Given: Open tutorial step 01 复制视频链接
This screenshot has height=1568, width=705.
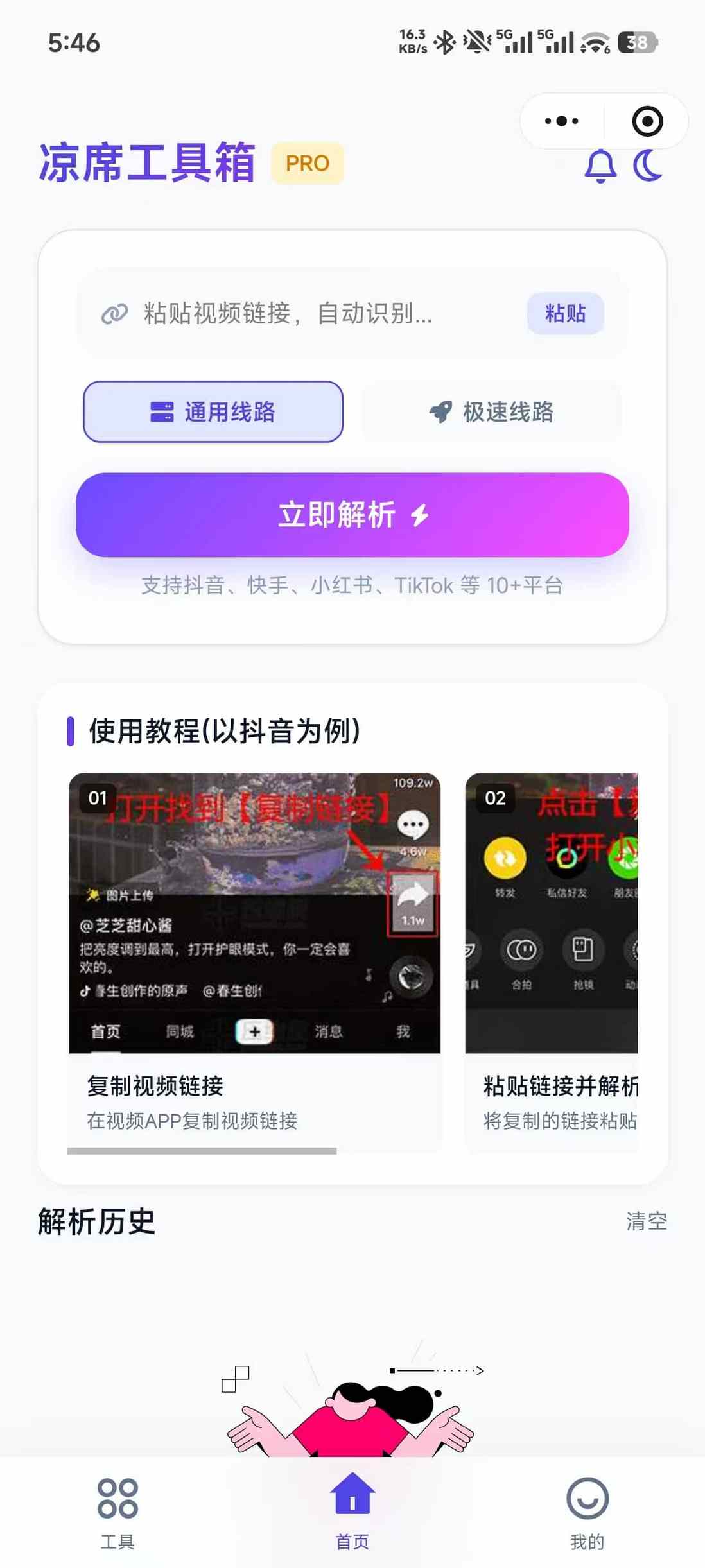Looking at the screenshot, I should tap(254, 950).
